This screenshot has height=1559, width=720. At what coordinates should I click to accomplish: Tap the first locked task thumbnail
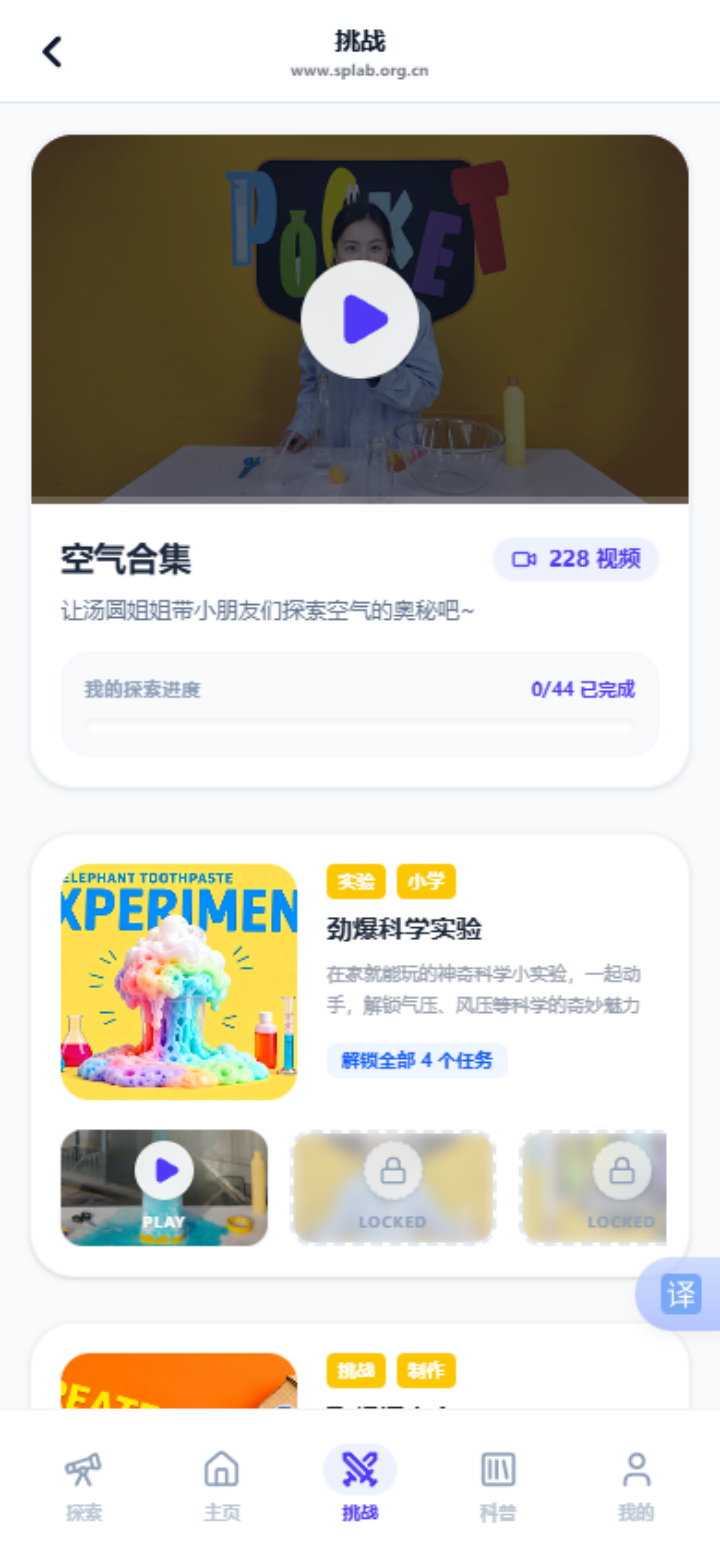click(393, 1187)
